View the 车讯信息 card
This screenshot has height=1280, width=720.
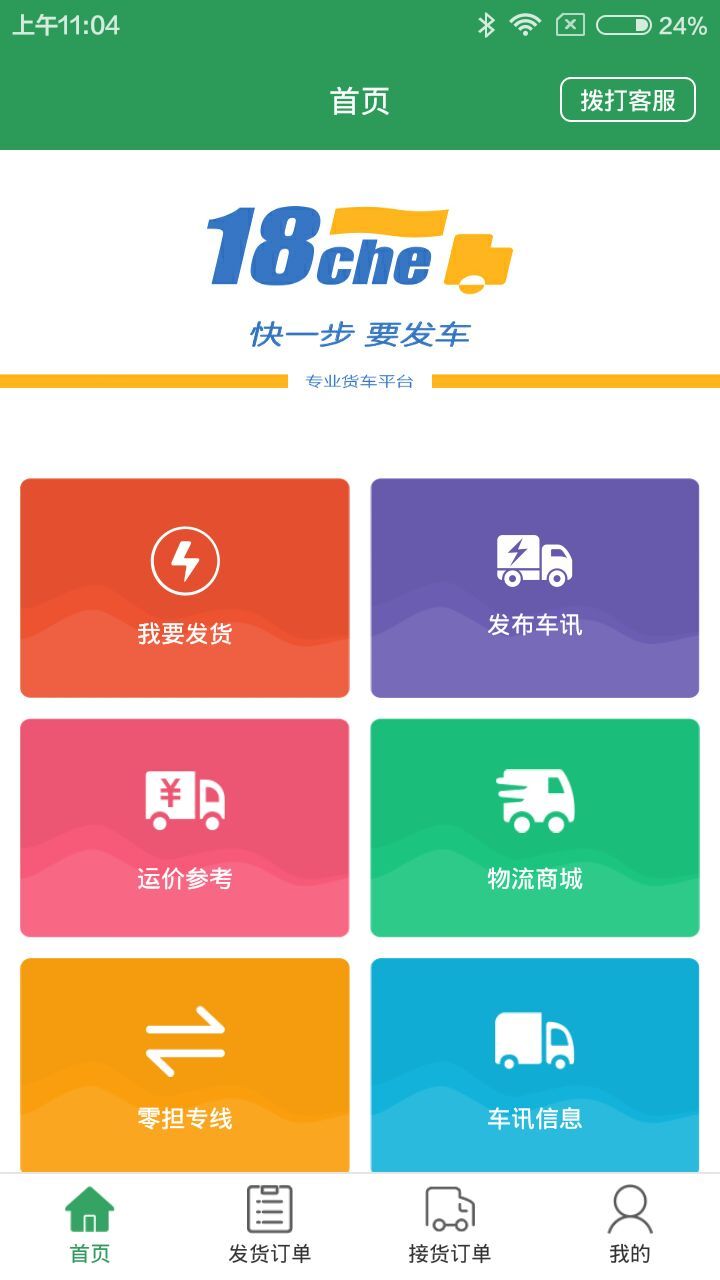click(x=535, y=1065)
